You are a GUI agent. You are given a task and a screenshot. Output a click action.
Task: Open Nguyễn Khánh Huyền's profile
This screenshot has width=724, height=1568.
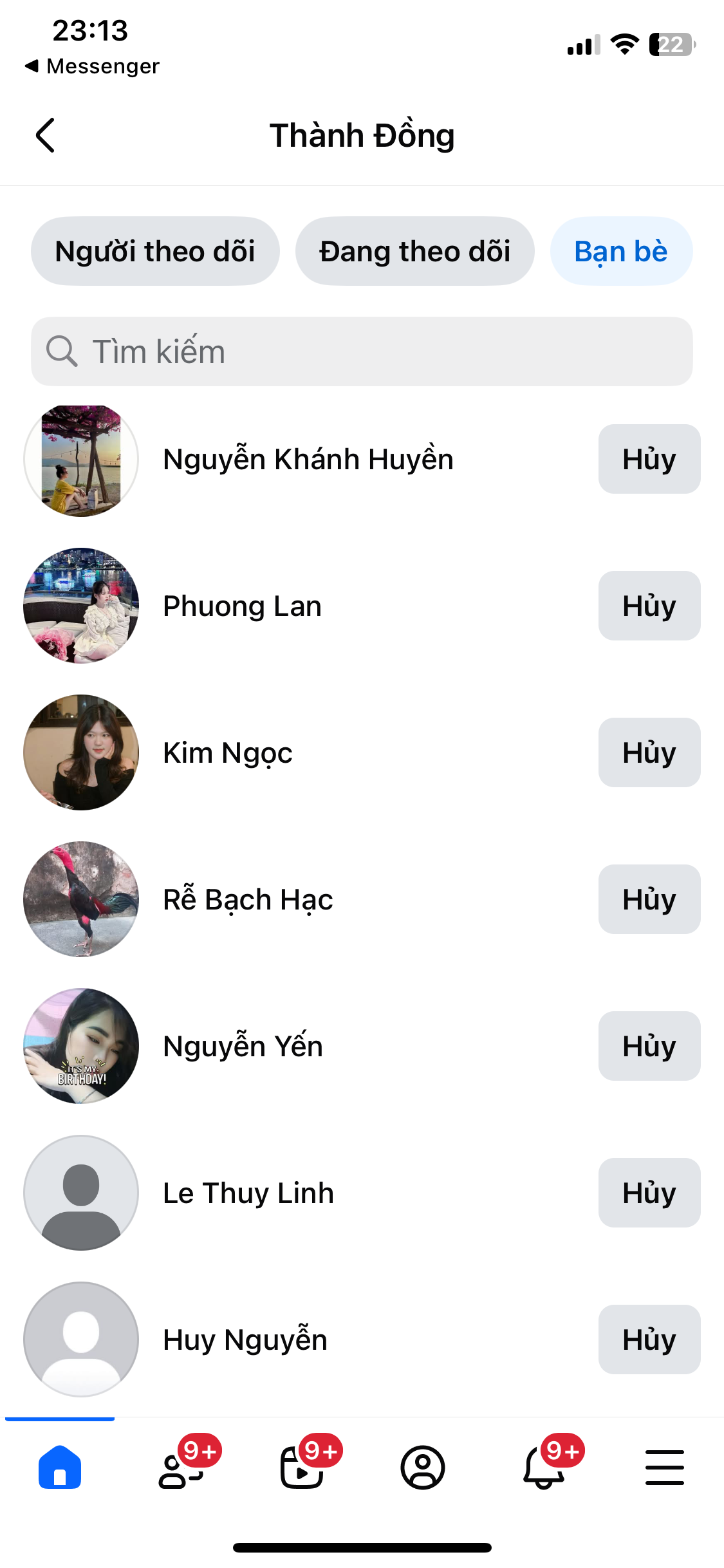tap(308, 460)
